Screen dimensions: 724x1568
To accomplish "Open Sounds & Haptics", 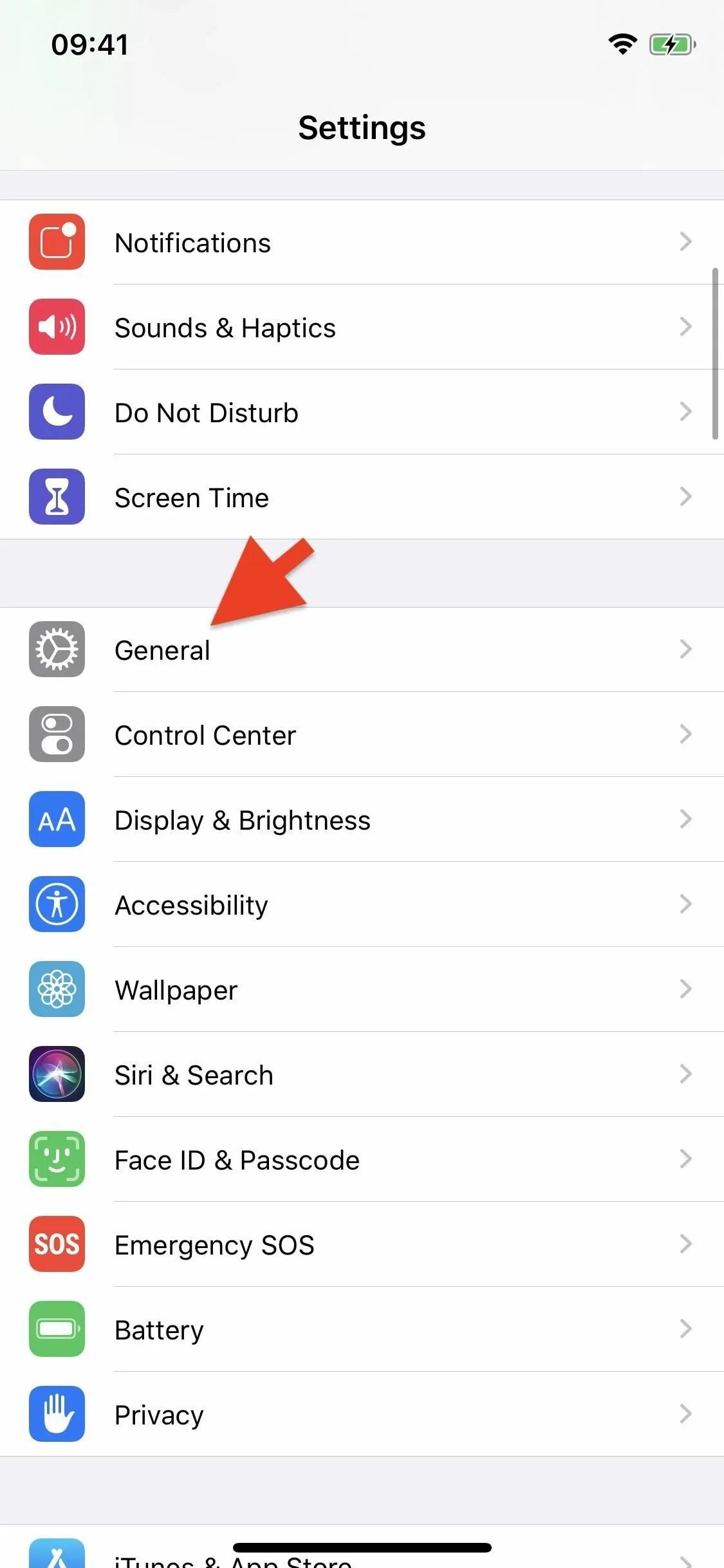I will tap(362, 327).
